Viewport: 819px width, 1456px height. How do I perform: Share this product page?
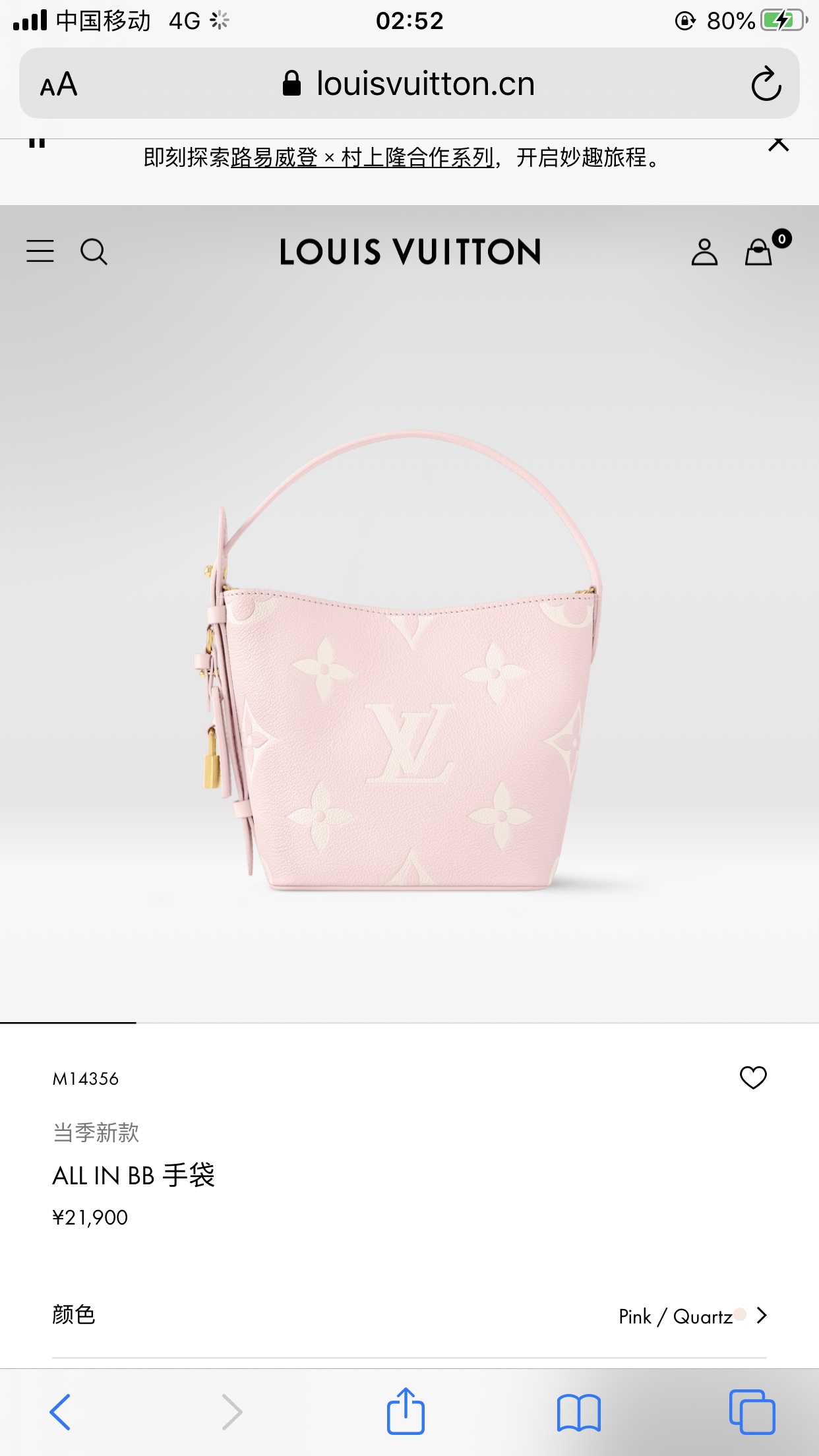pos(406,1410)
